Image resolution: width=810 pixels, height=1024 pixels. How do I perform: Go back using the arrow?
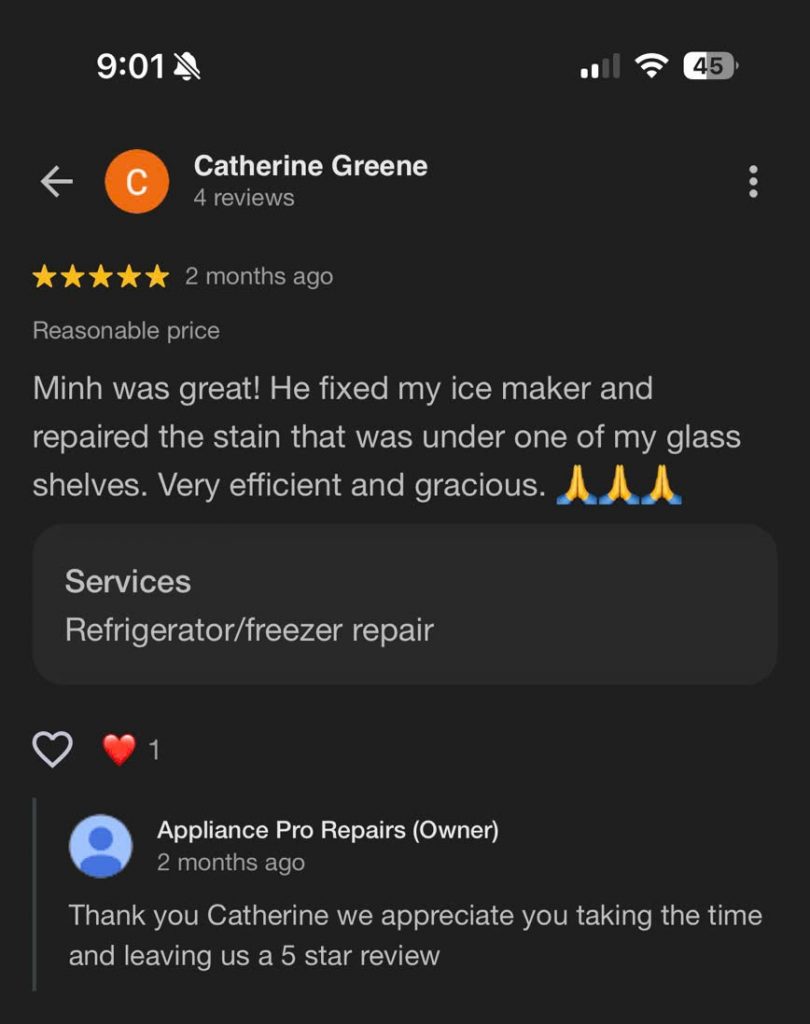coord(57,181)
